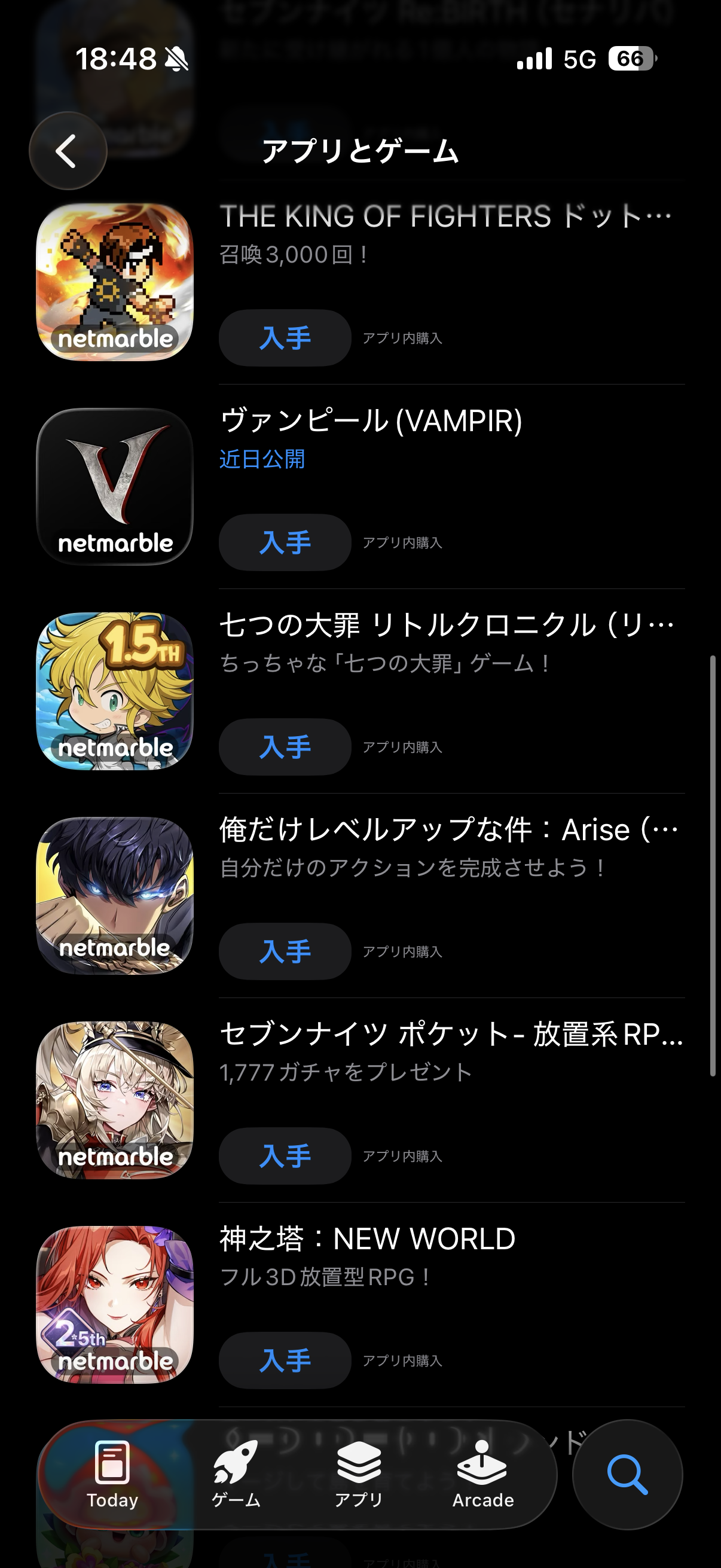Switch to the Arcade tab
Image resolution: width=721 pixels, height=1568 pixels.
[483, 1474]
